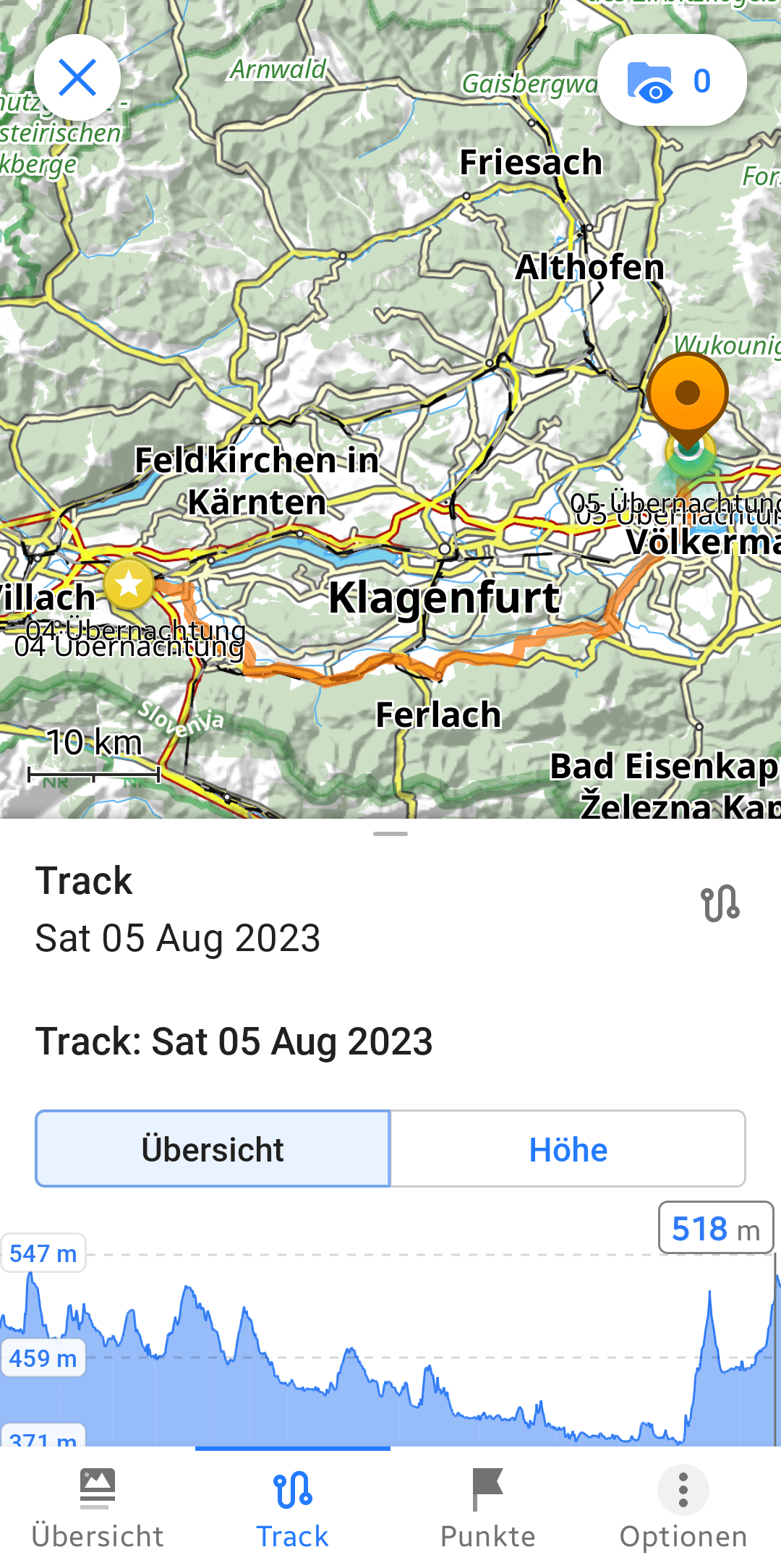781x1568 pixels.
Task: Tap the track icon next to the date
Action: 720,903
